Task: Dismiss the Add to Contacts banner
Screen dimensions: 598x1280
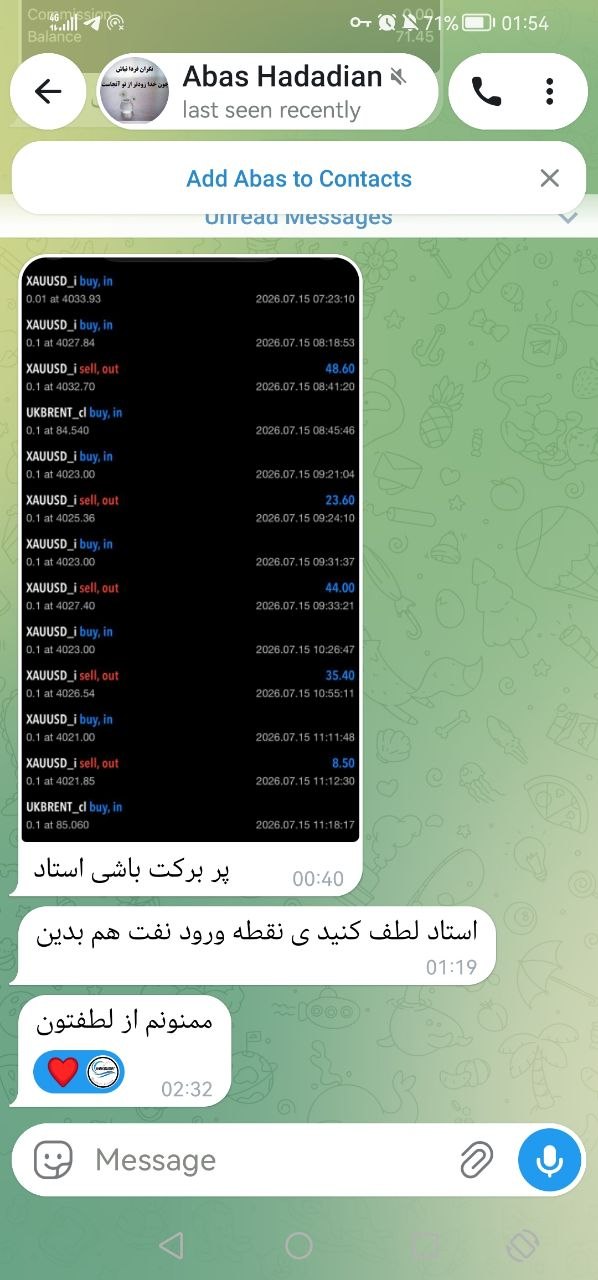Action: pos(549,178)
